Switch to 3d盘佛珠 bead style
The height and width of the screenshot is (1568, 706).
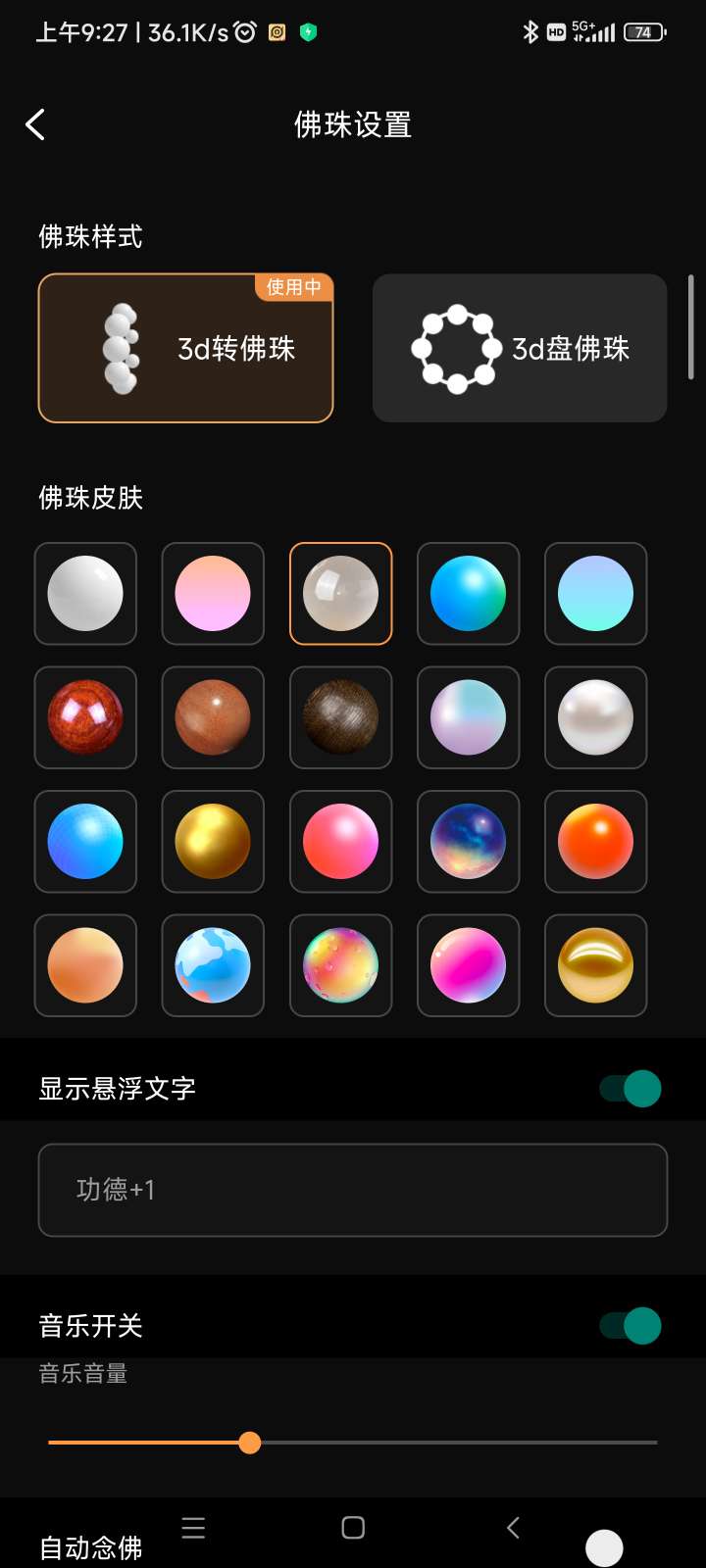[x=520, y=348]
